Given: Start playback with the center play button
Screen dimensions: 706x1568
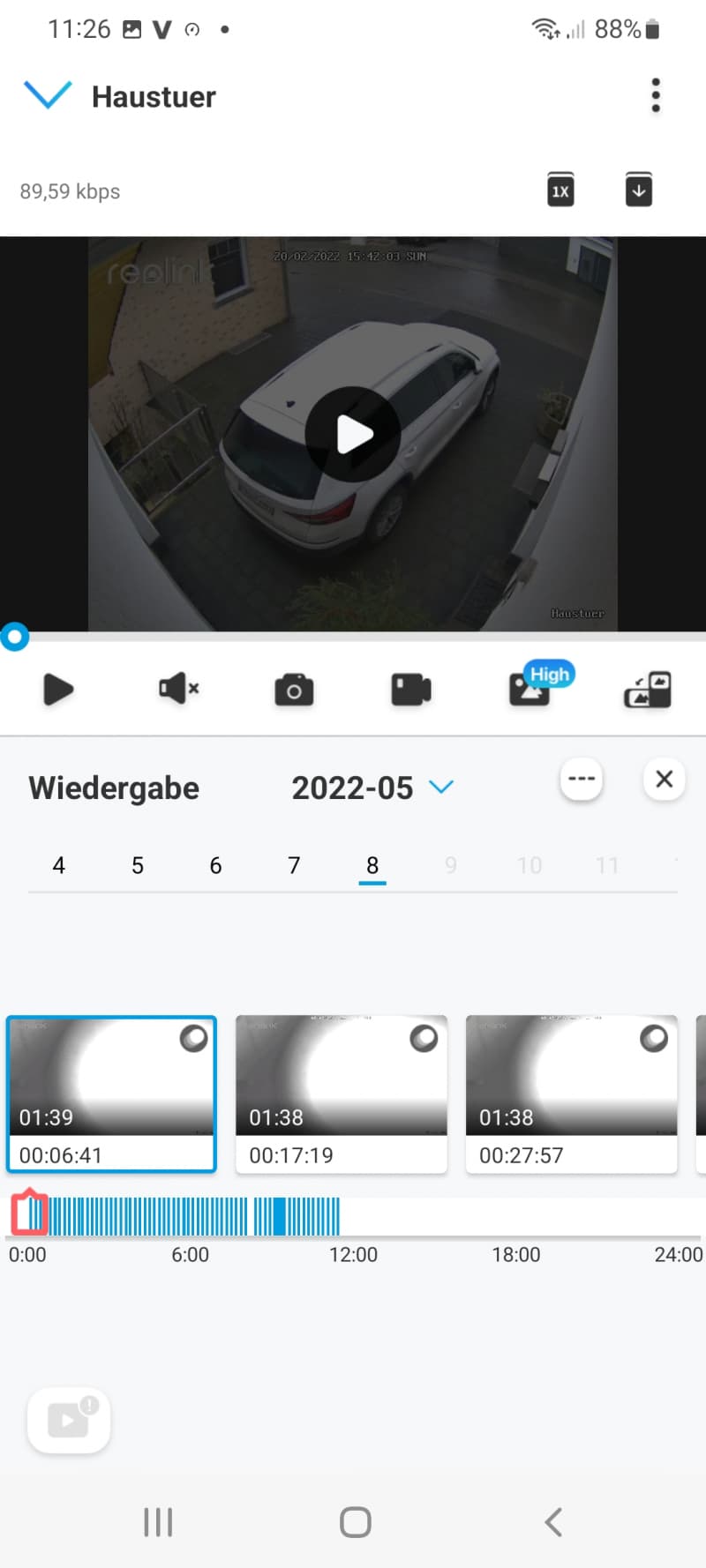Looking at the screenshot, I should coord(353,434).
